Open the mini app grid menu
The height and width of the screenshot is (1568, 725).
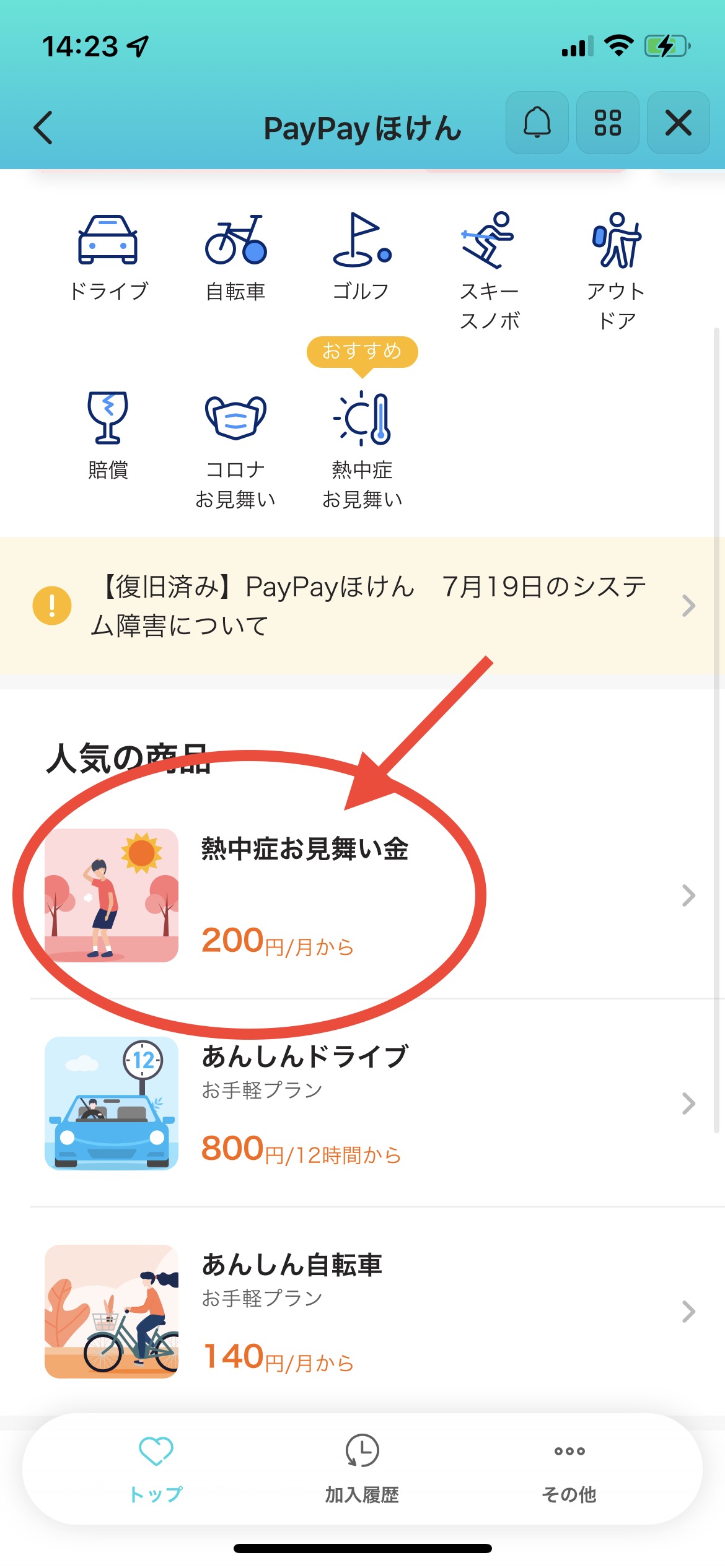(x=607, y=123)
